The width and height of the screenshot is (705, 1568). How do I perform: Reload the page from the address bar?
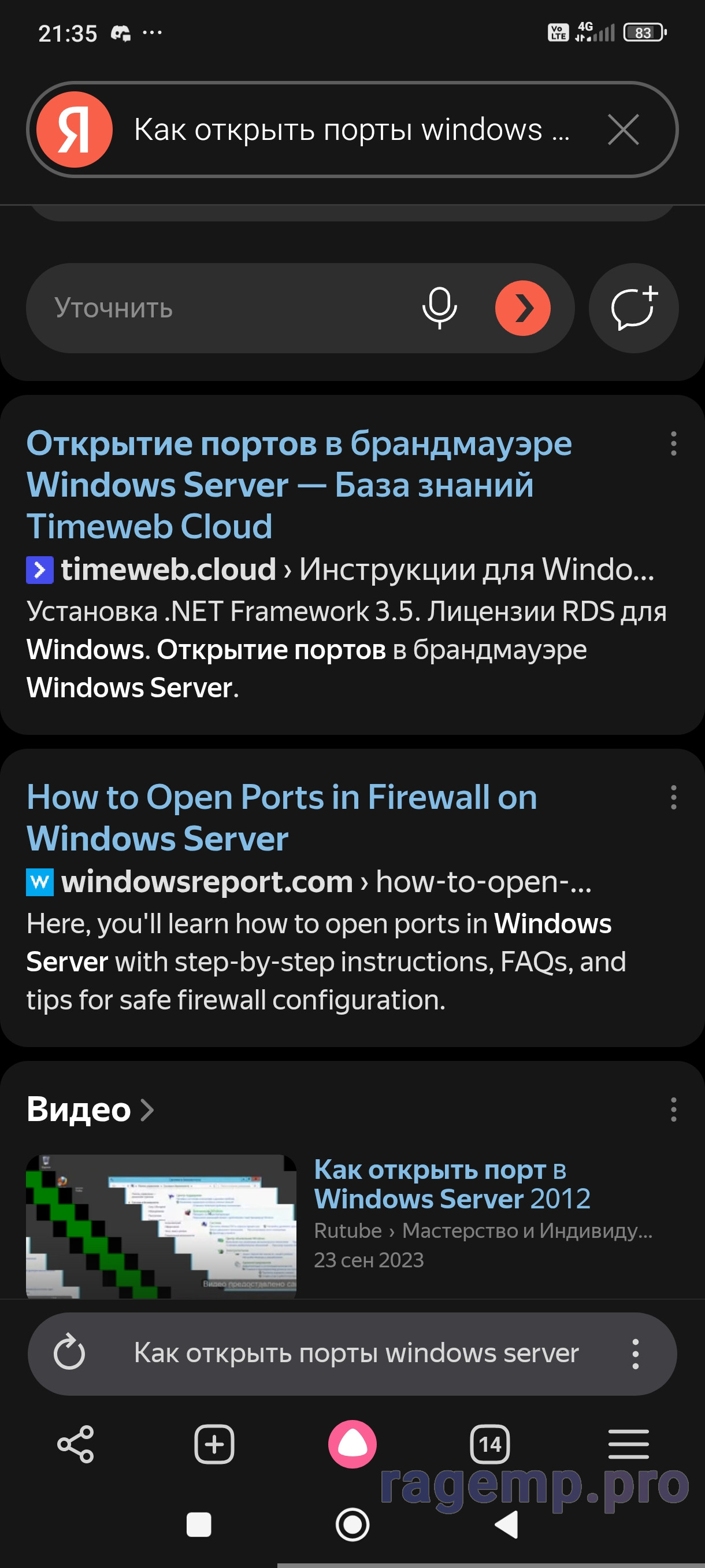(69, 1352)
